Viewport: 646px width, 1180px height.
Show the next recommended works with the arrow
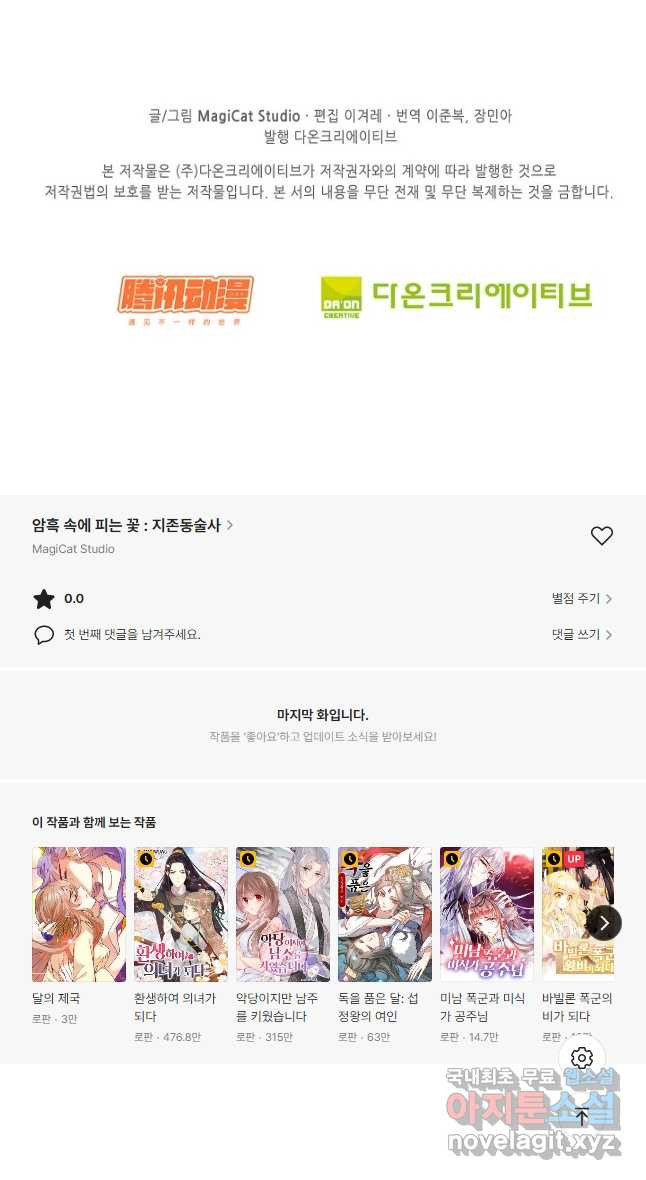tap(604, 923)
